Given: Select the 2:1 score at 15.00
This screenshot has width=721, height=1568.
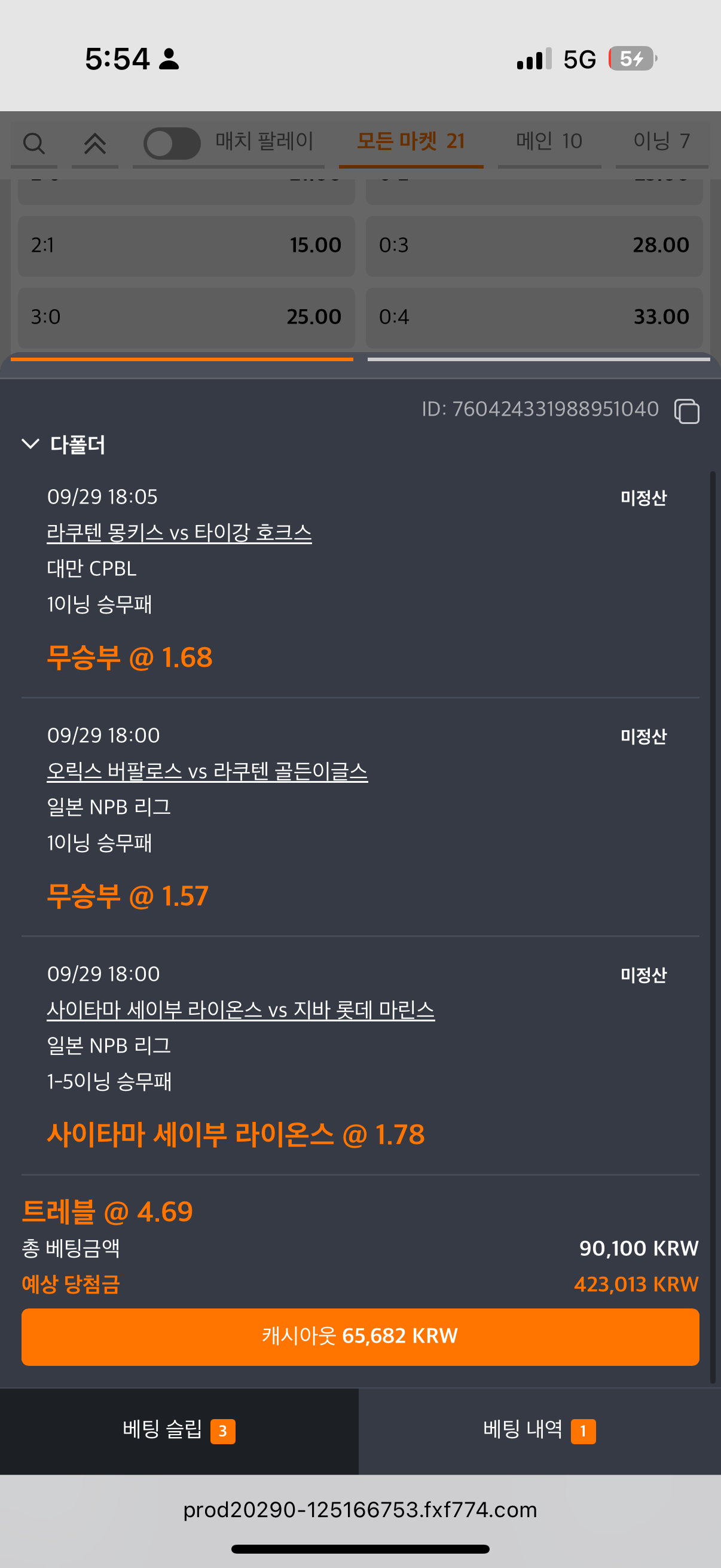Looking at the screenshot, I should pos(186,246).
